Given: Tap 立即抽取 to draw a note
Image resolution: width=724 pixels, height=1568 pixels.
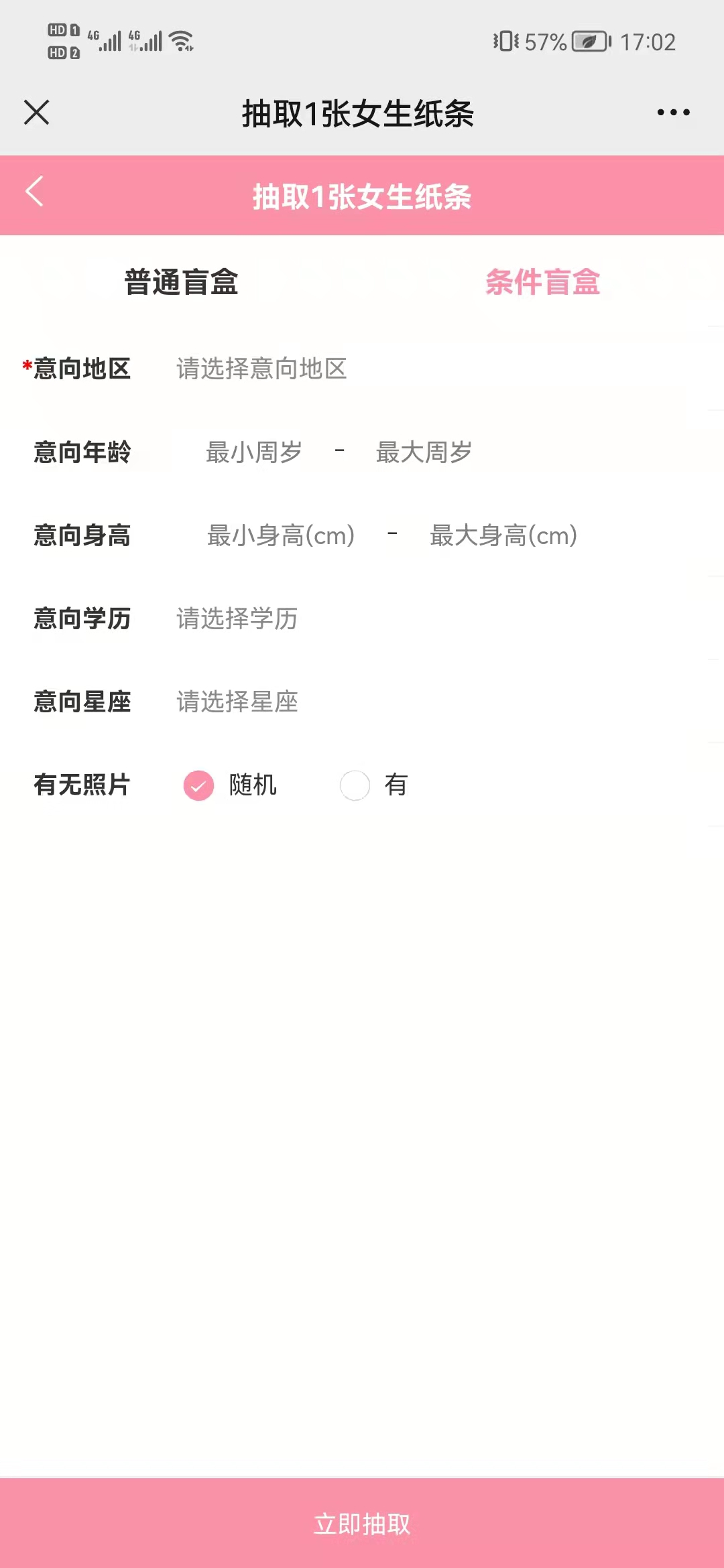Looking at the screenshot, I should [362, 1524].
